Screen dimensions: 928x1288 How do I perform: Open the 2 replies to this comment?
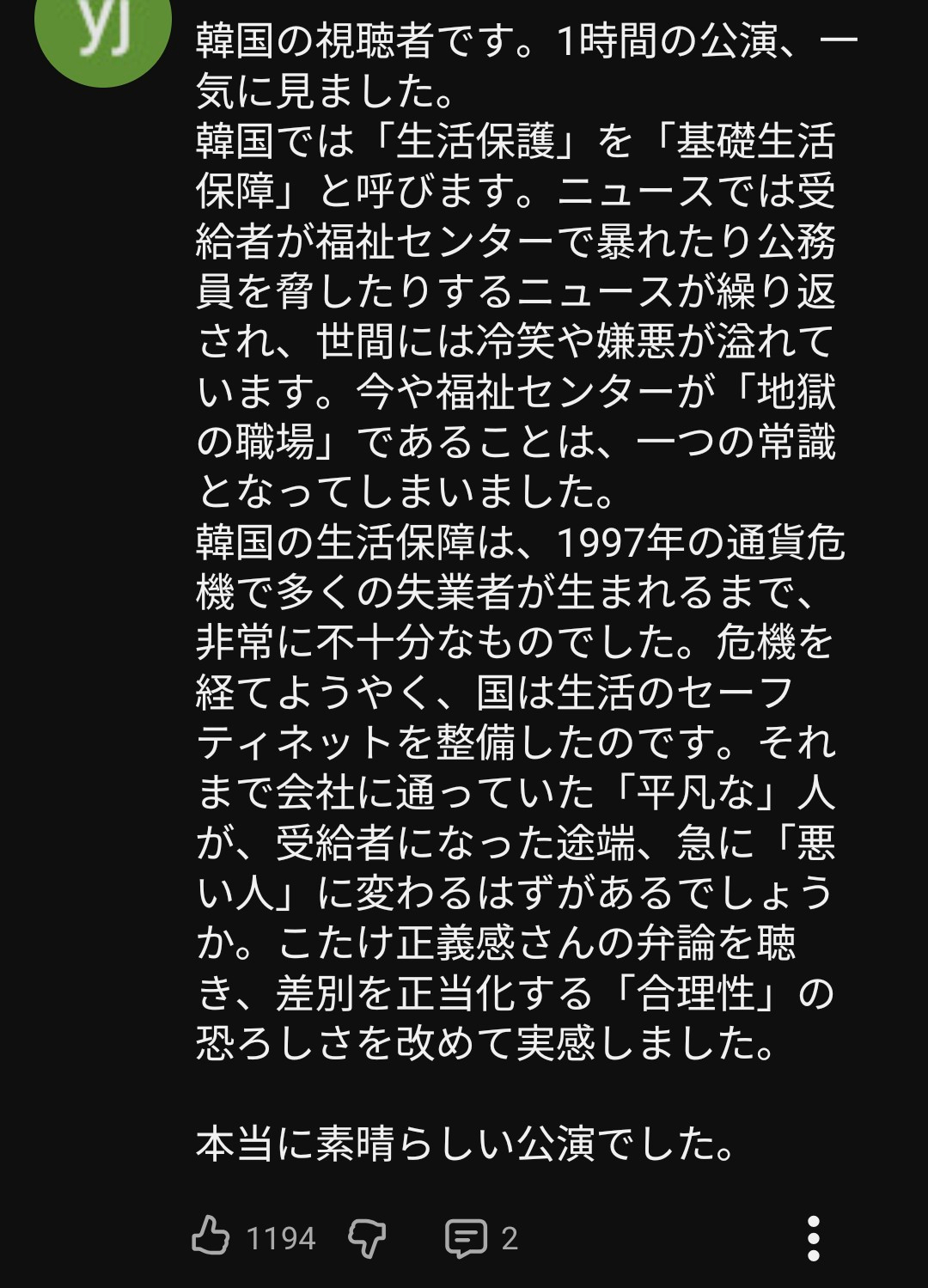tap(467, 1238)
